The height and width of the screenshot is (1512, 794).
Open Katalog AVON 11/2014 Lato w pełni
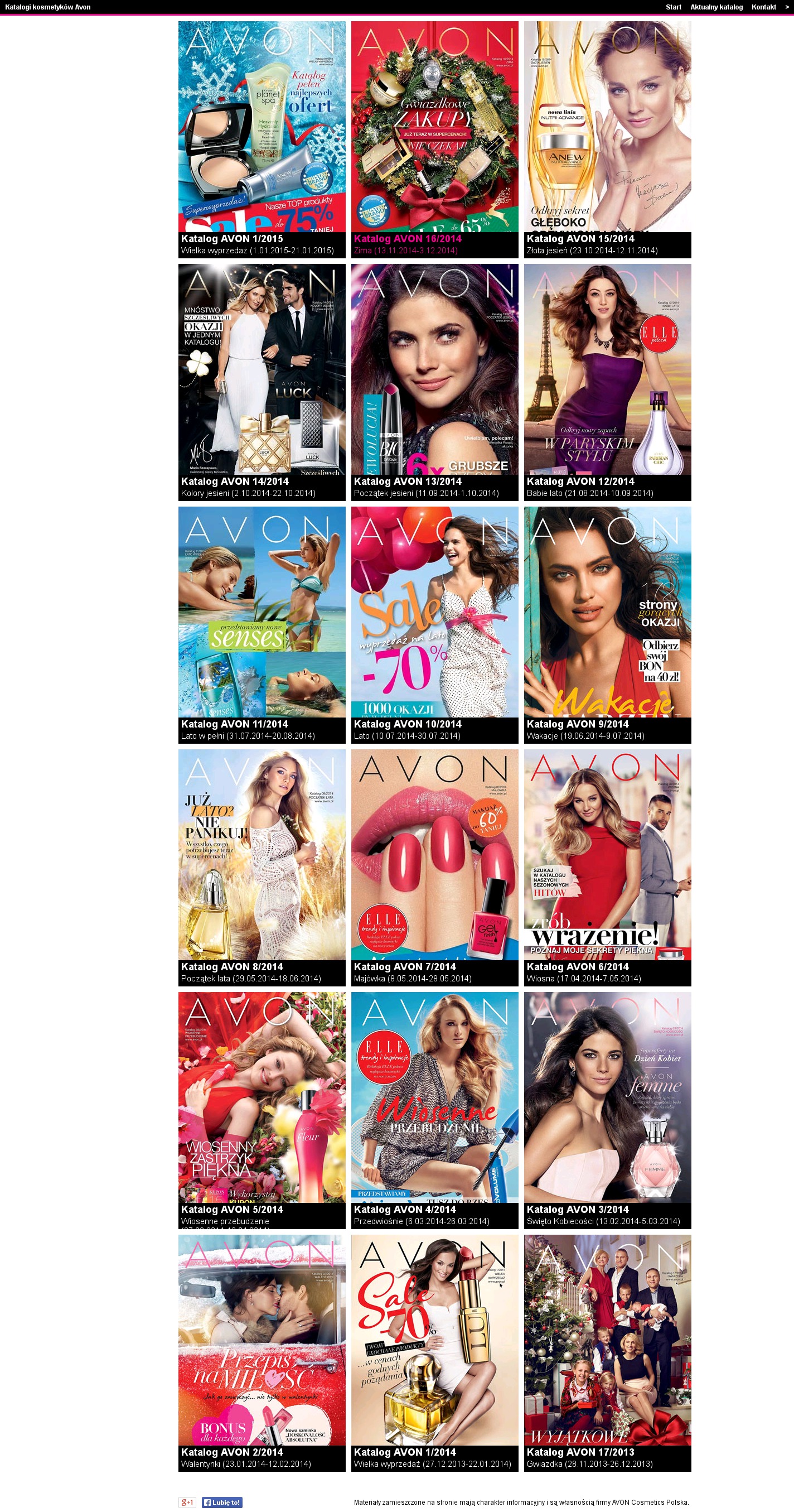pos(262,611)
